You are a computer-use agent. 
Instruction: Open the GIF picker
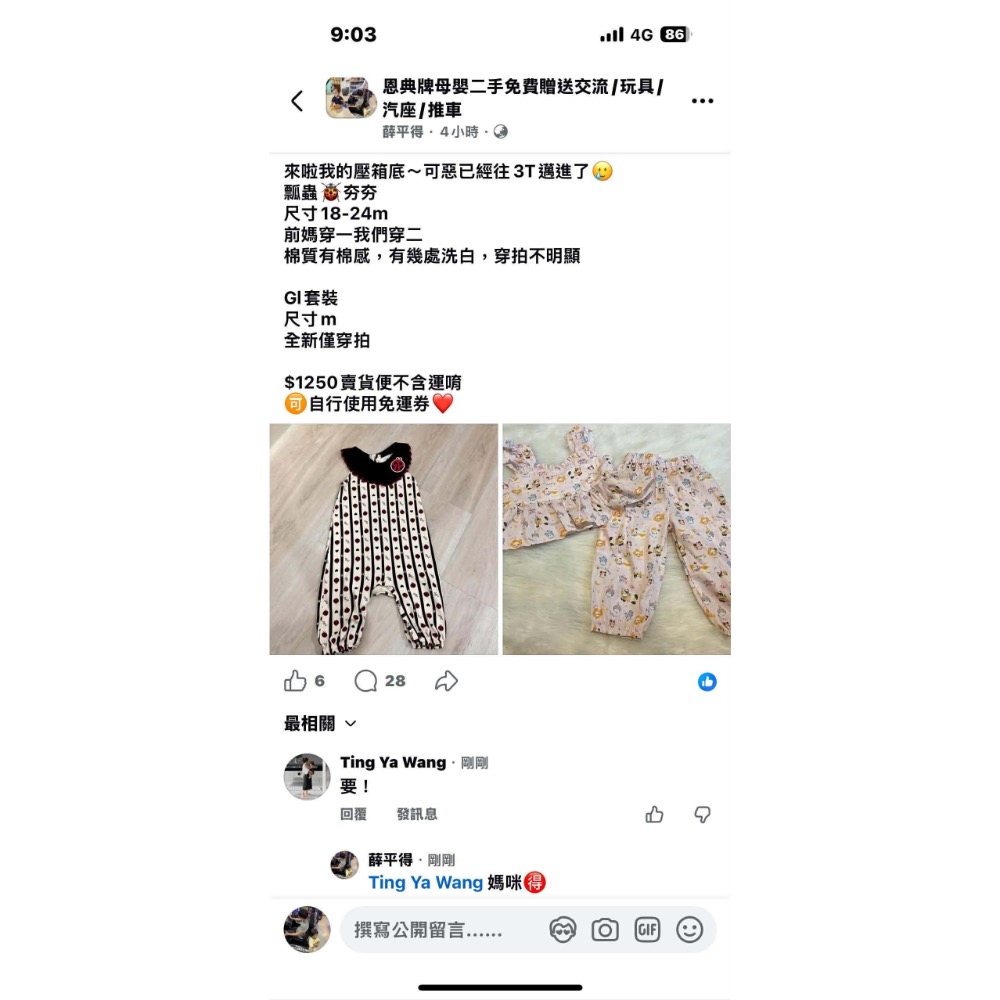click(x=647, y=930)
